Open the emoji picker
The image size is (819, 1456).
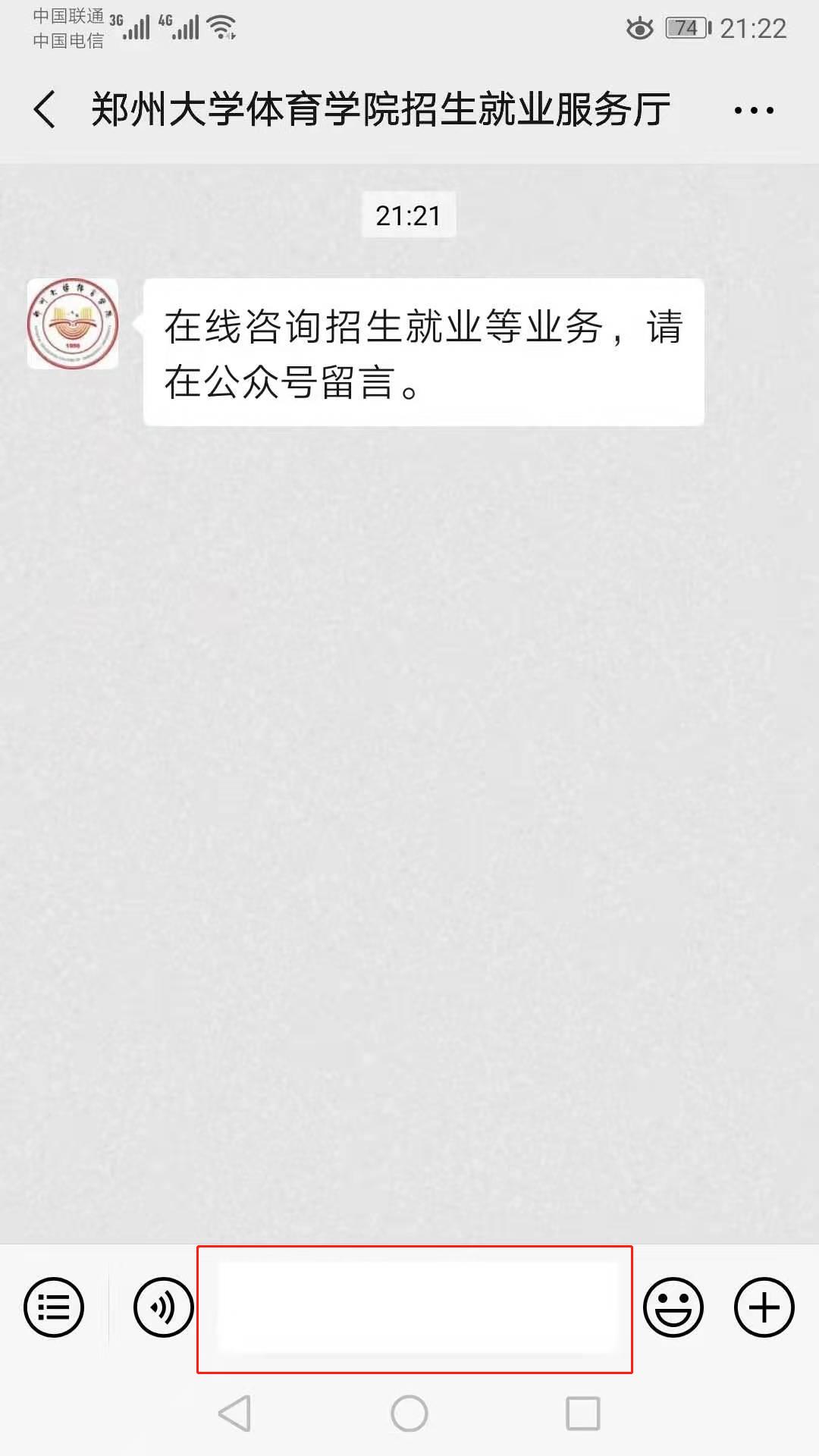(673, 1307)
